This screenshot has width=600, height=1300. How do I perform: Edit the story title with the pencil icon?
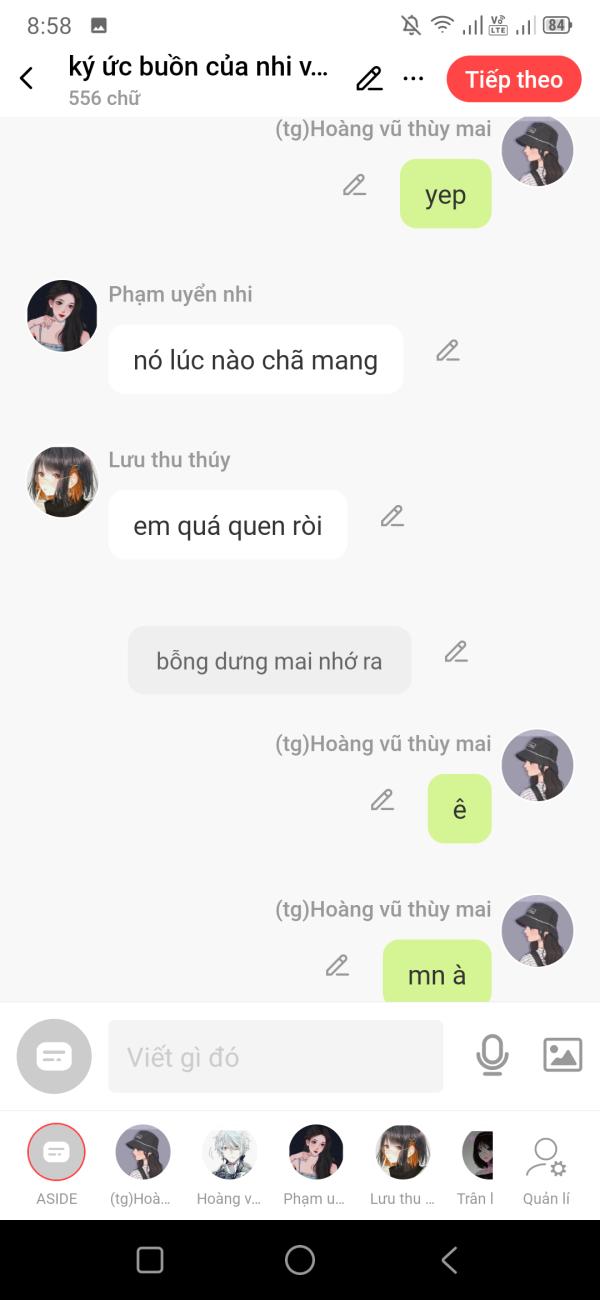coord(369,79)
